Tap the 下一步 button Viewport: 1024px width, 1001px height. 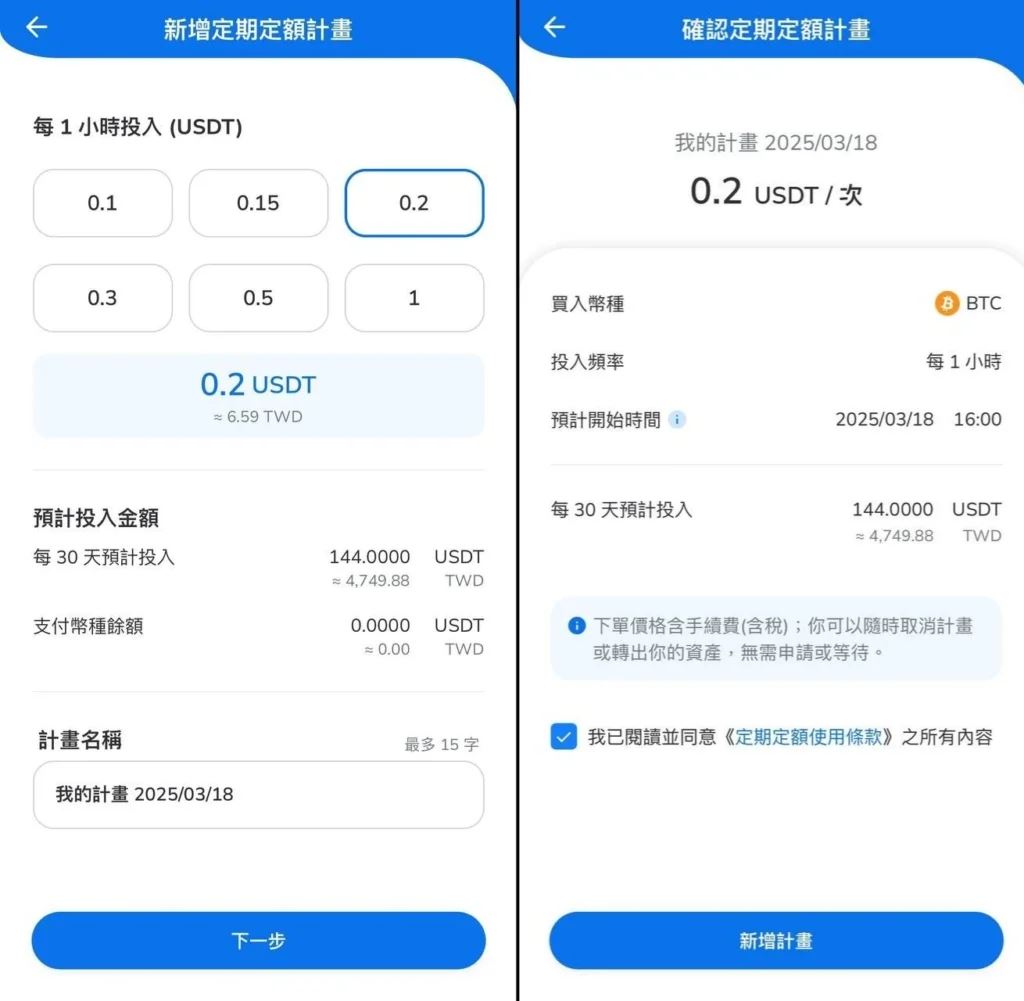(x=258, y=941)
